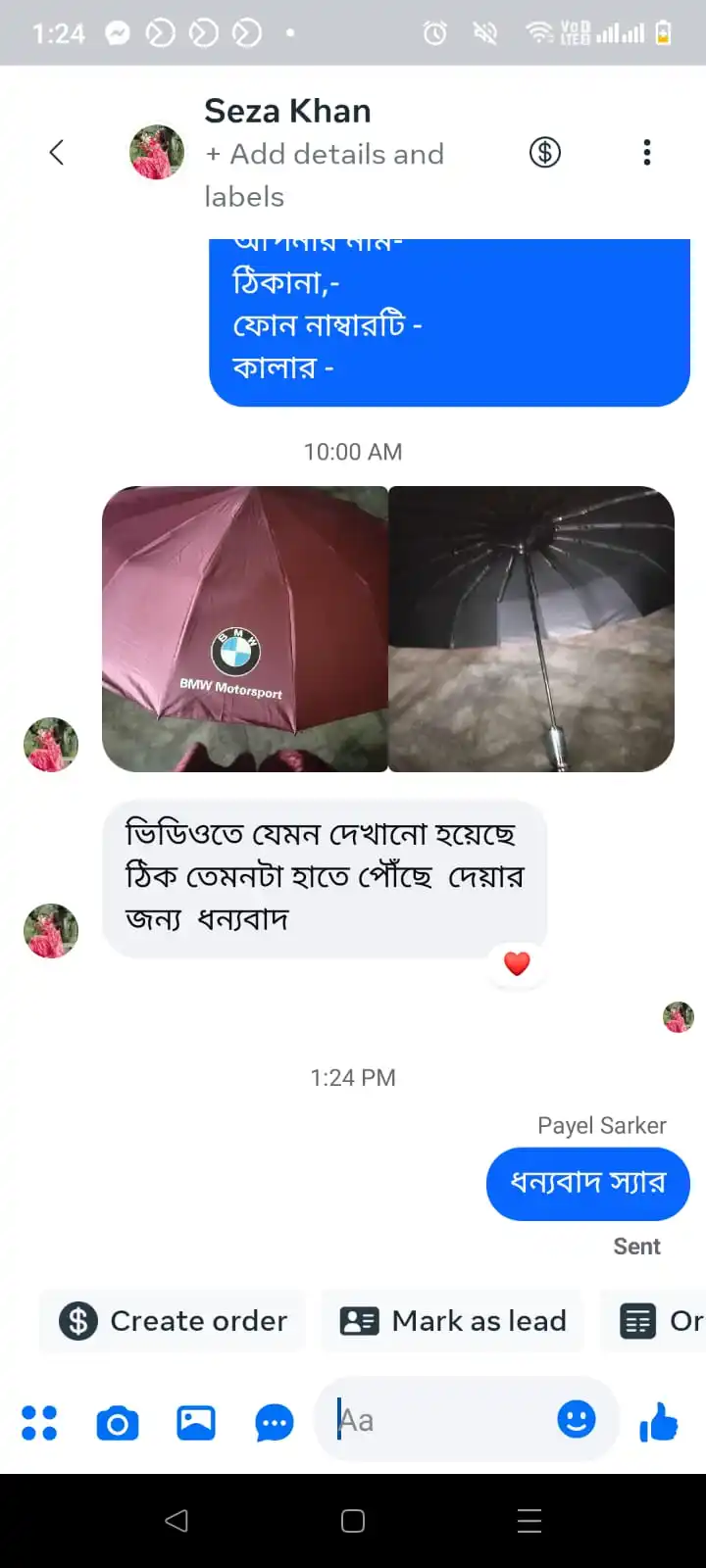706x1568 pixels.
Task: Open Seza Khan's profile picture in header
Action: tap(157, 153)
